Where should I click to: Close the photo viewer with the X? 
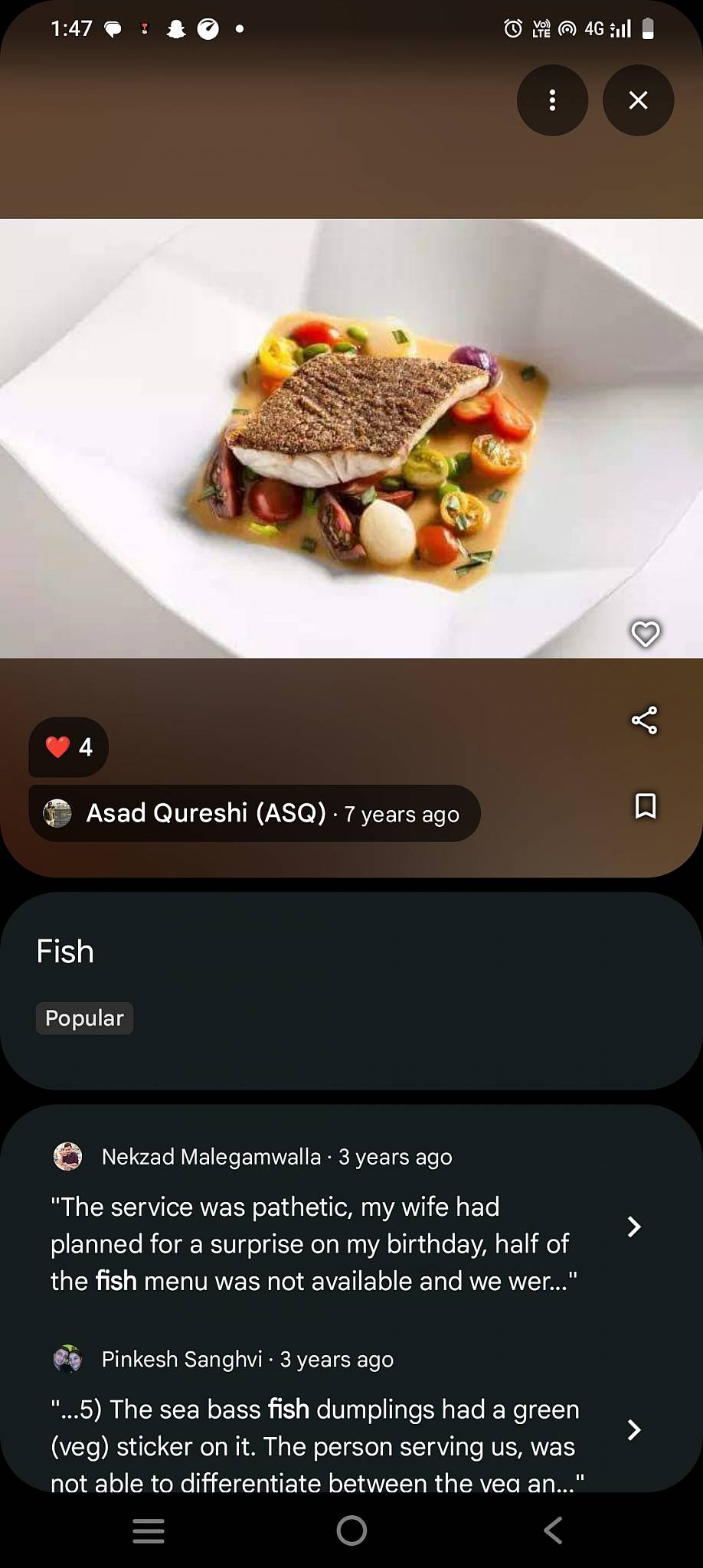(x=638, y=100)
